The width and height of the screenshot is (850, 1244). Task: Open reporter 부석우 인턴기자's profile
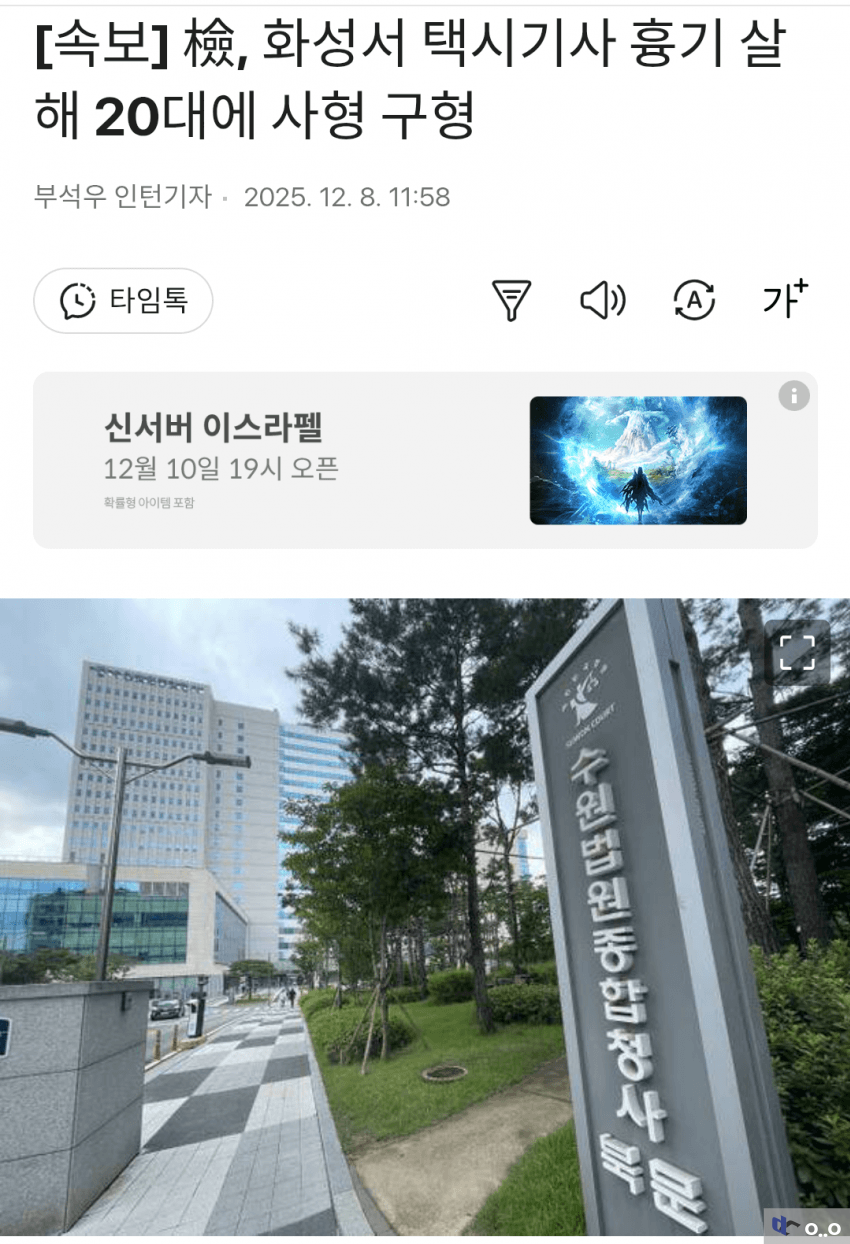click(x=122, y=197)
